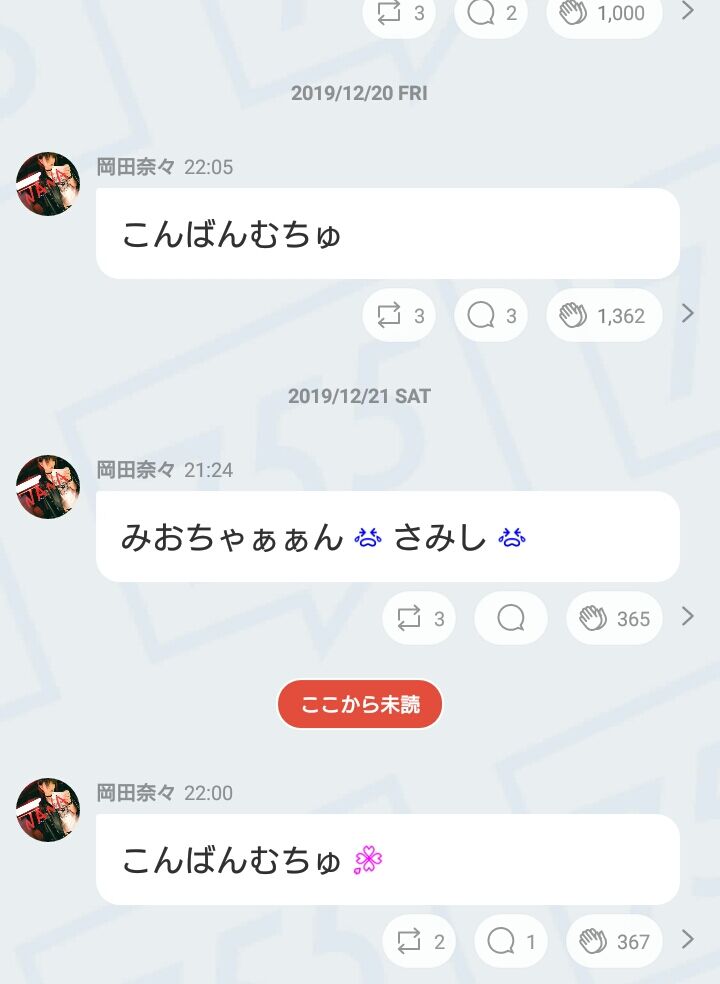Open details arrow beside 1,362 claps
Image resolution: width=720 pixels, height=984 pixels.
point(688,314)
